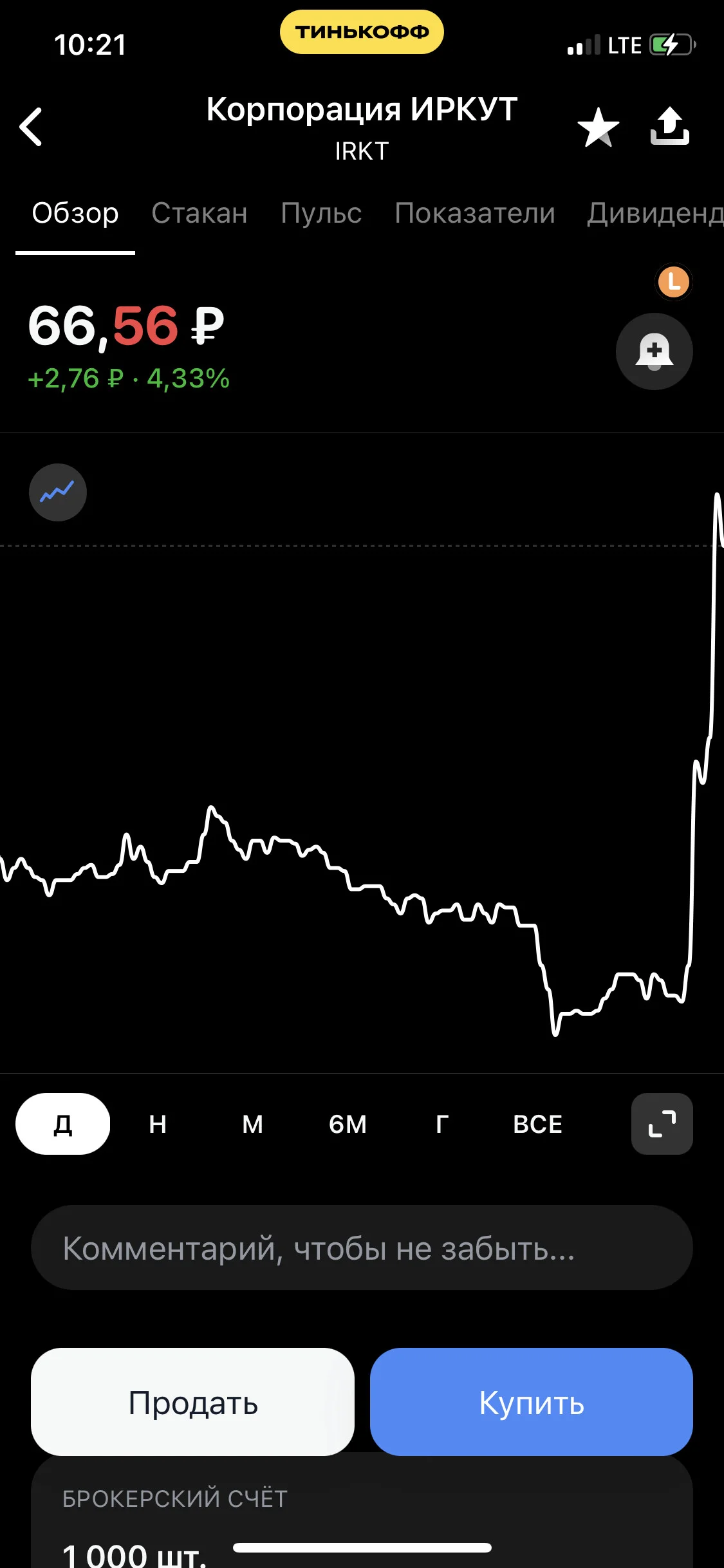Return via the Тинькофф pill in status bar
The height and width of the screenshot is (1568, 724).
click(x=362, y=32)
